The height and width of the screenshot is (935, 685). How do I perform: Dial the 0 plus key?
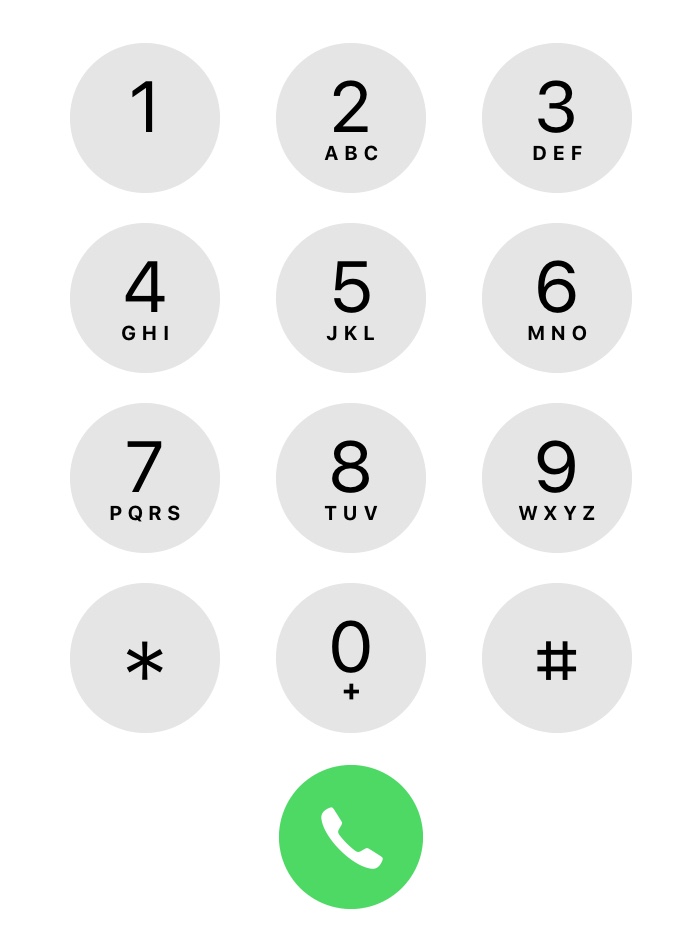351,658
